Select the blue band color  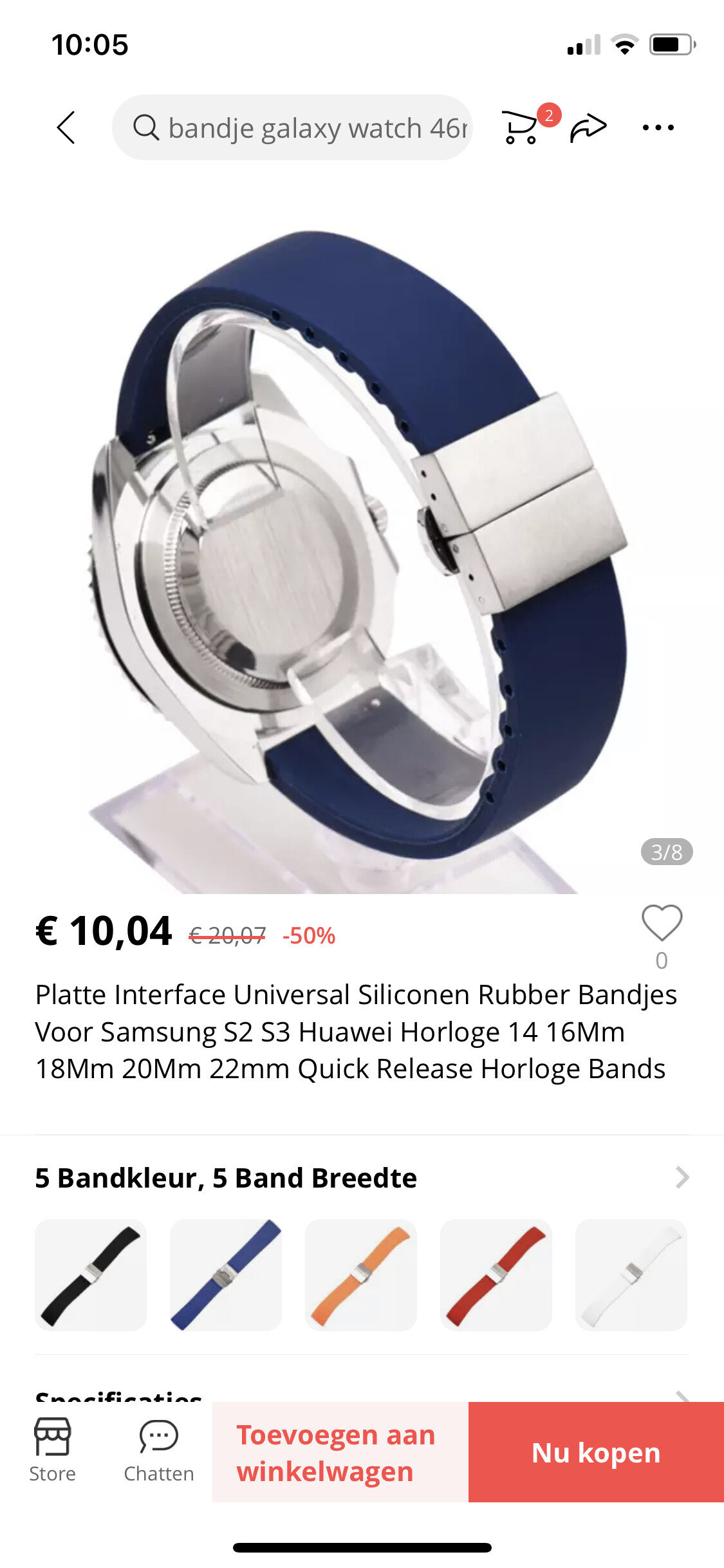(x=226, y=1274)
